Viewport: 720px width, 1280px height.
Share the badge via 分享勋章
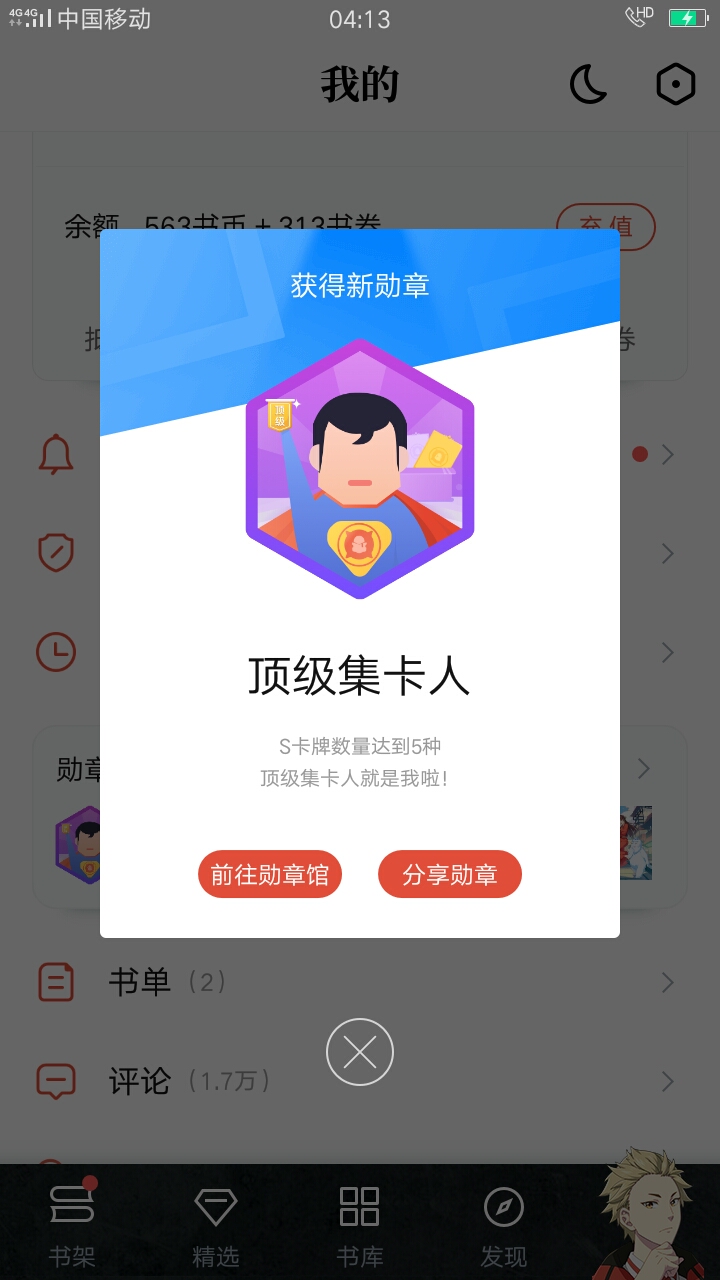pos(450,875)
